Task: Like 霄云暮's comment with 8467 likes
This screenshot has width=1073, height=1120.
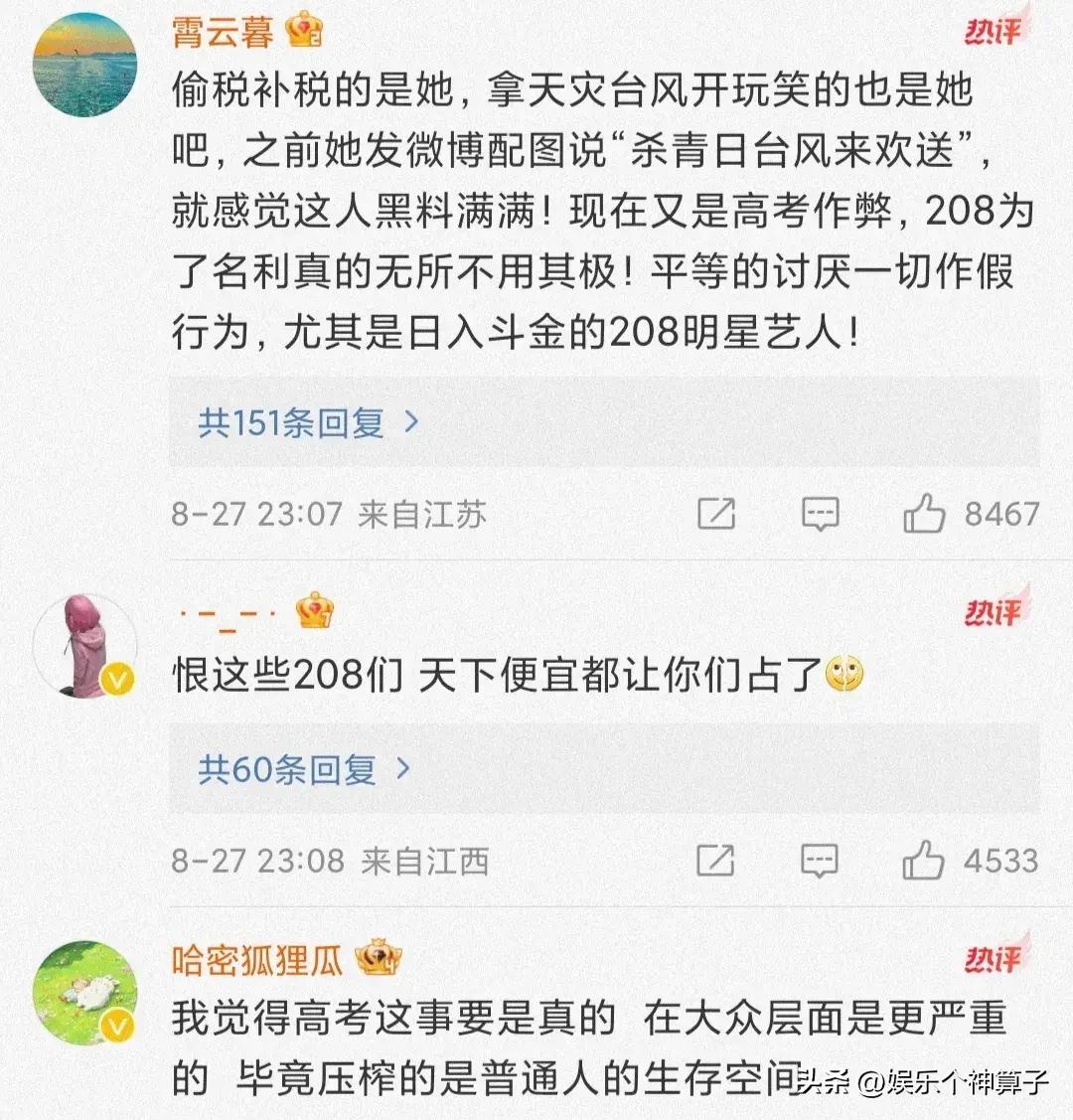Action: pos(924,514)
